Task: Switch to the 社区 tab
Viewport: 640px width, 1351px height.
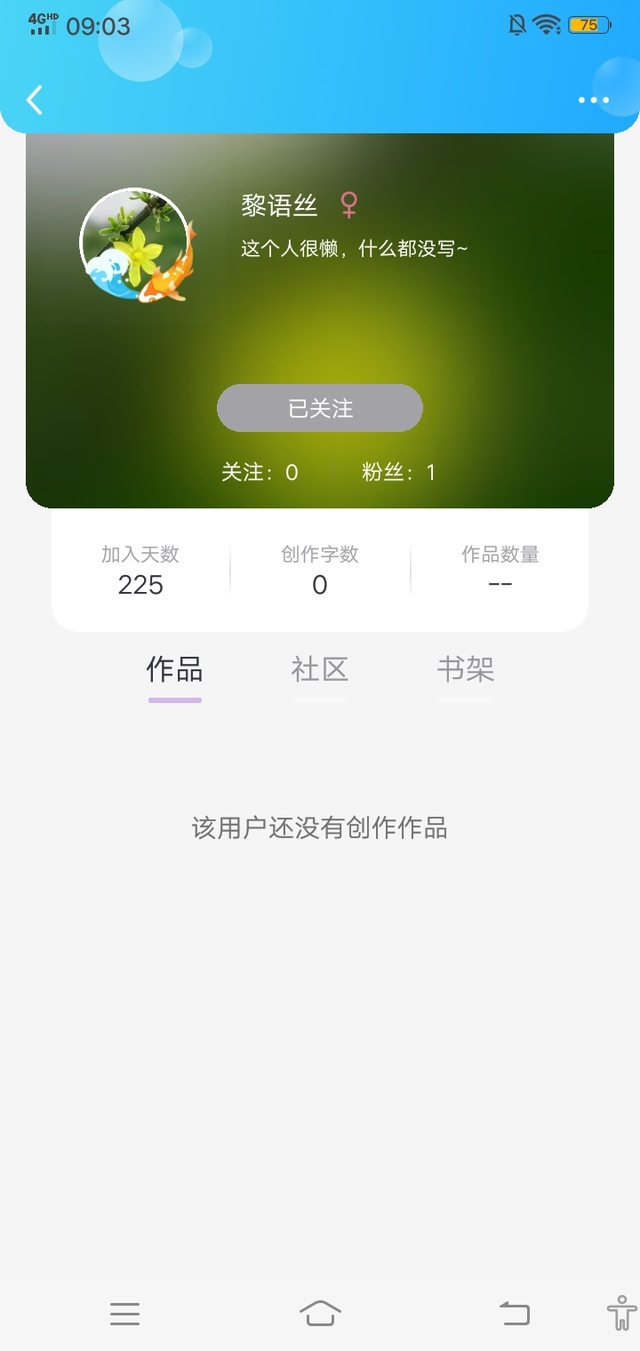Action: (320, 669)
